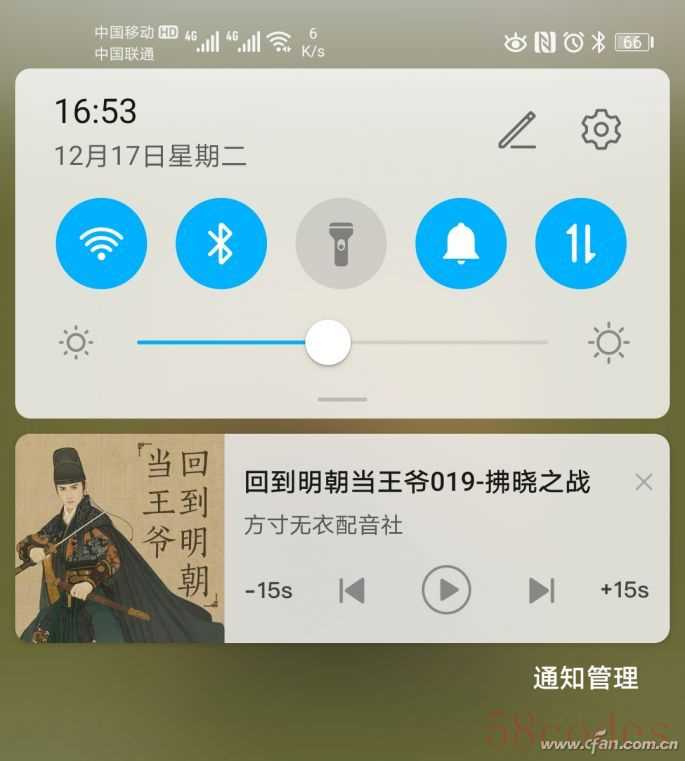
Task: Skip to the next track
Action: click(x=541, y=590)
